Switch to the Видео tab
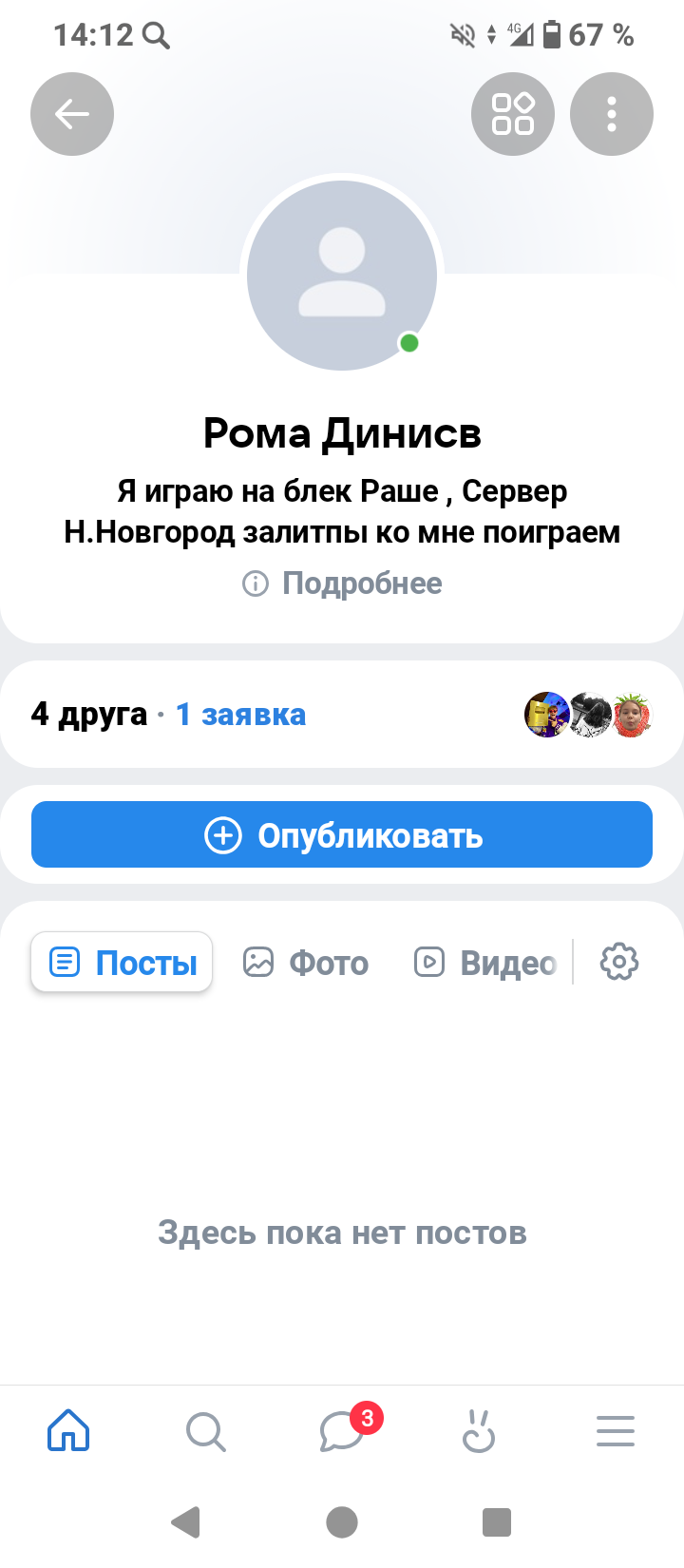684x1568 pixels. point(485,963)
